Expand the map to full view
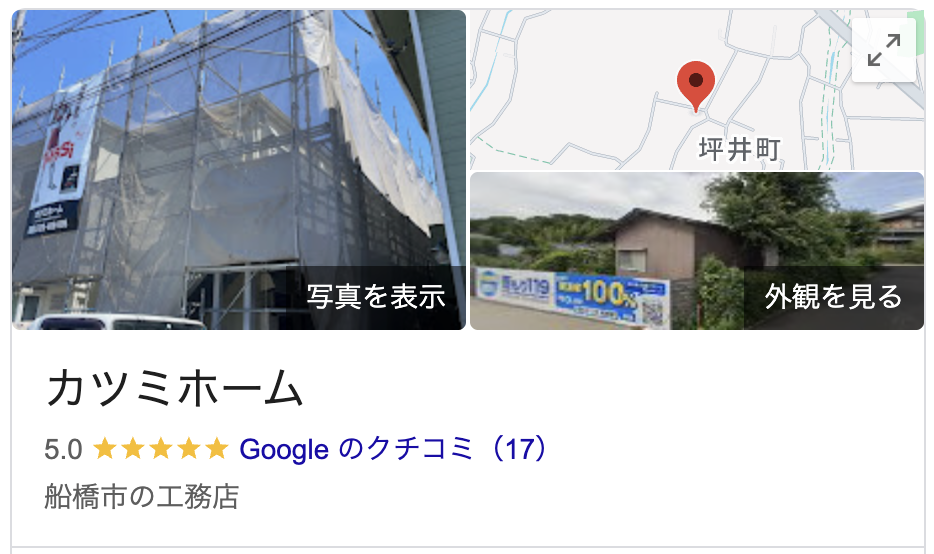Screen dimensions: 934x554 pyautogui.click(x=884, y=50)
